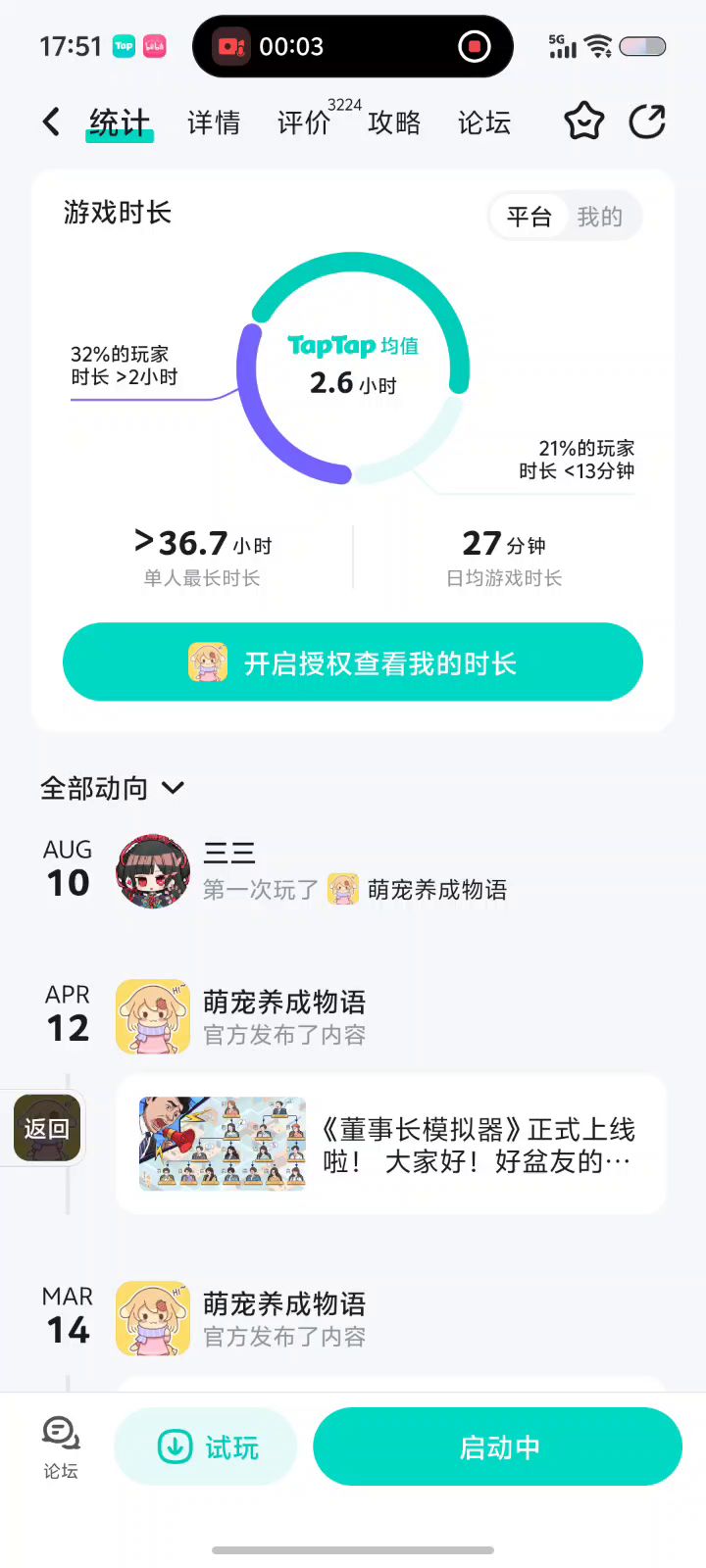Tap the floating 返回 button

coord(45,1129)
